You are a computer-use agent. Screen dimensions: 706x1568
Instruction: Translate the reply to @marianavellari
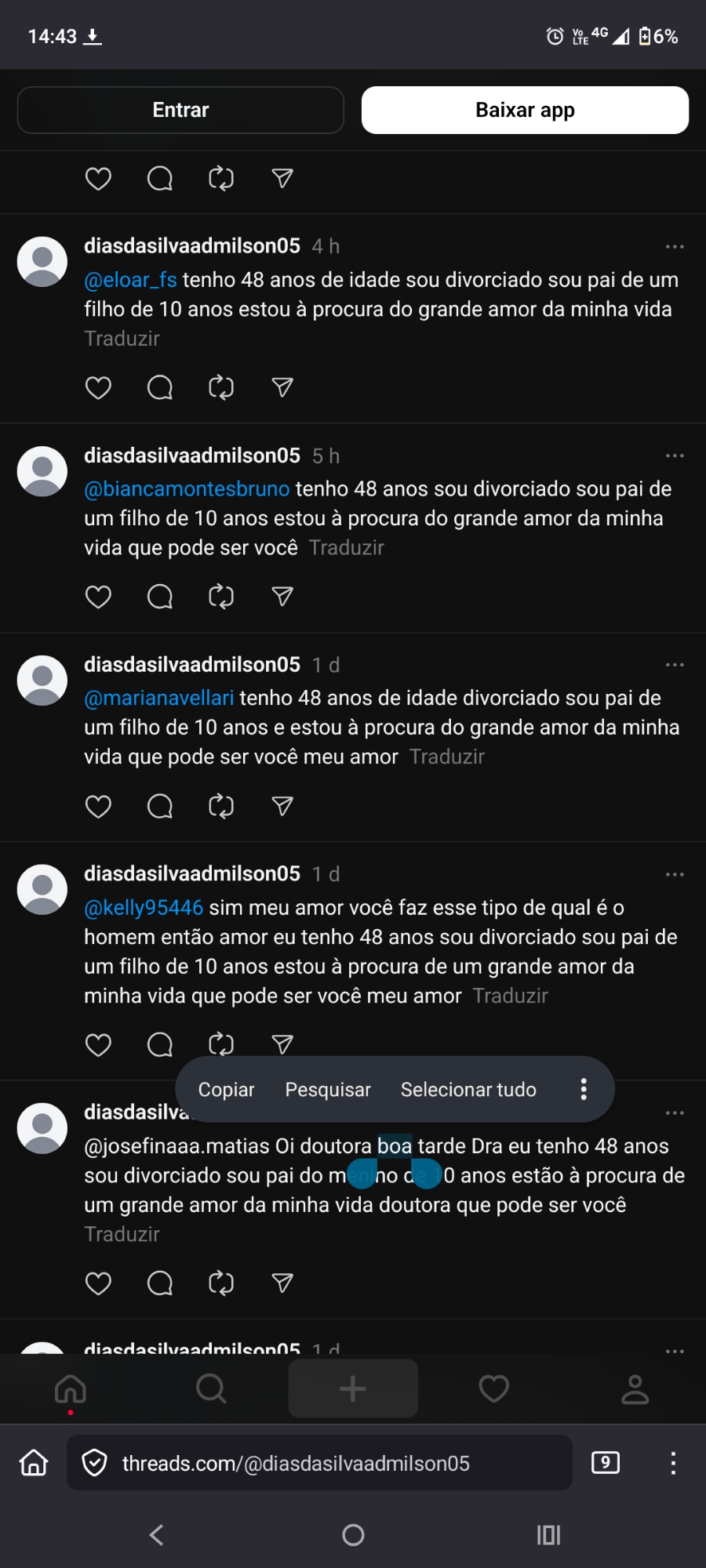[446, 757]
